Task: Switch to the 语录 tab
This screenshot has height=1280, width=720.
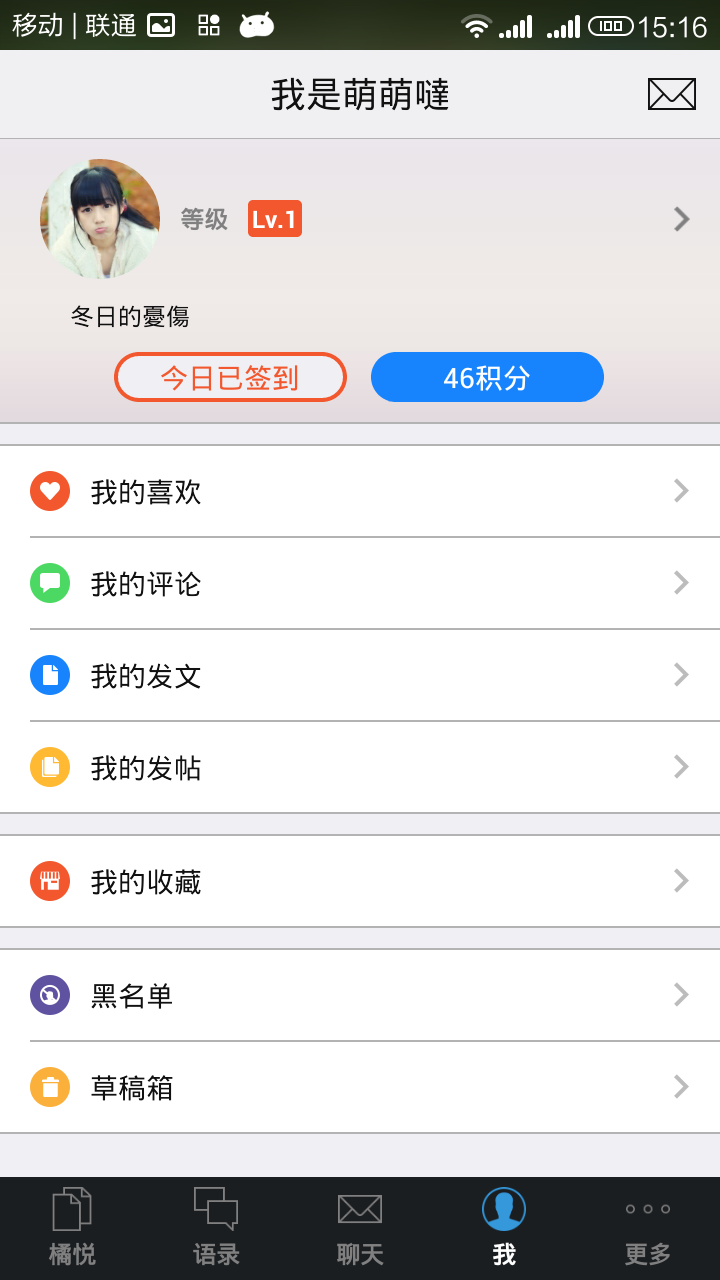Action: (x=216, y=1228)
